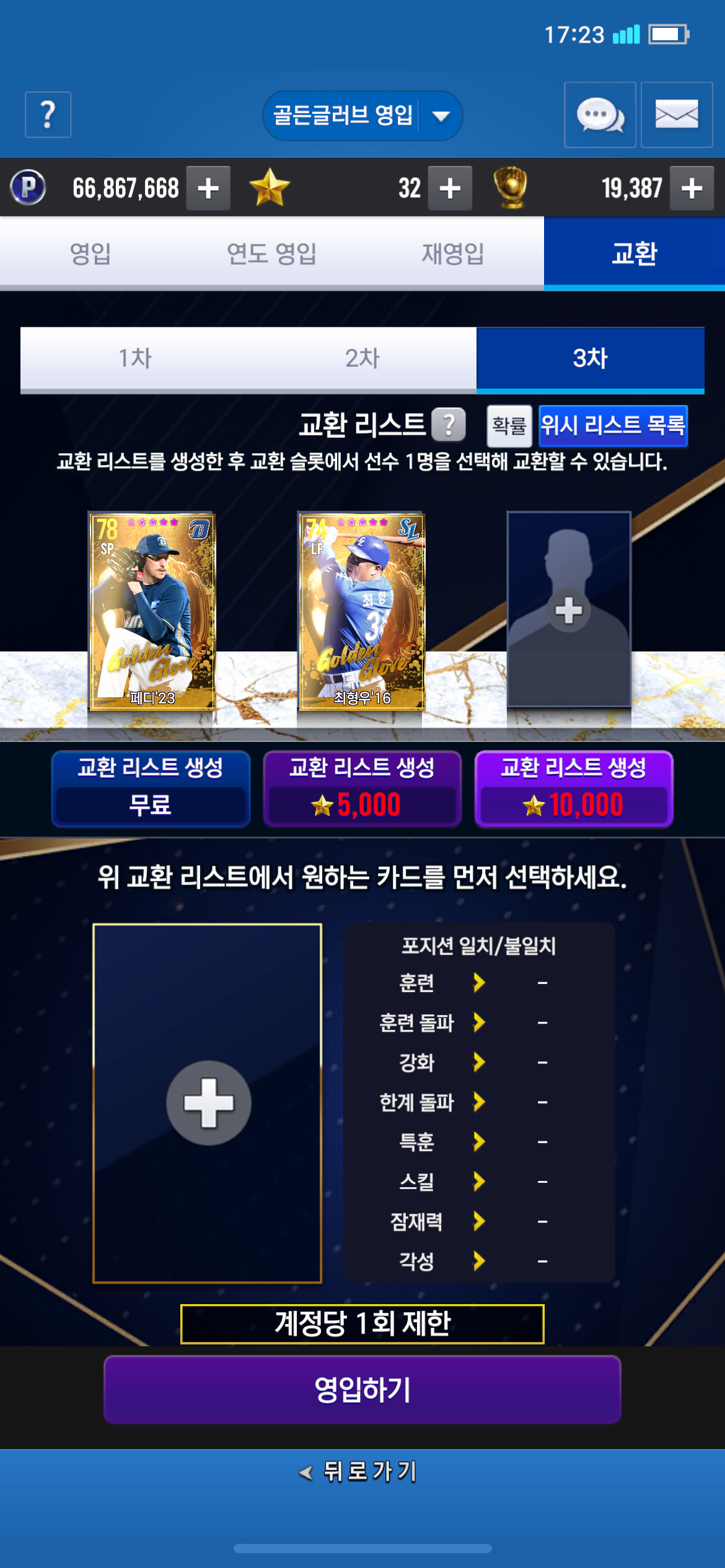Image resolution: width=725 pixels, height=1568 pixels.
Task: Switch to the 재영입 tab
Action: (453, 253)
